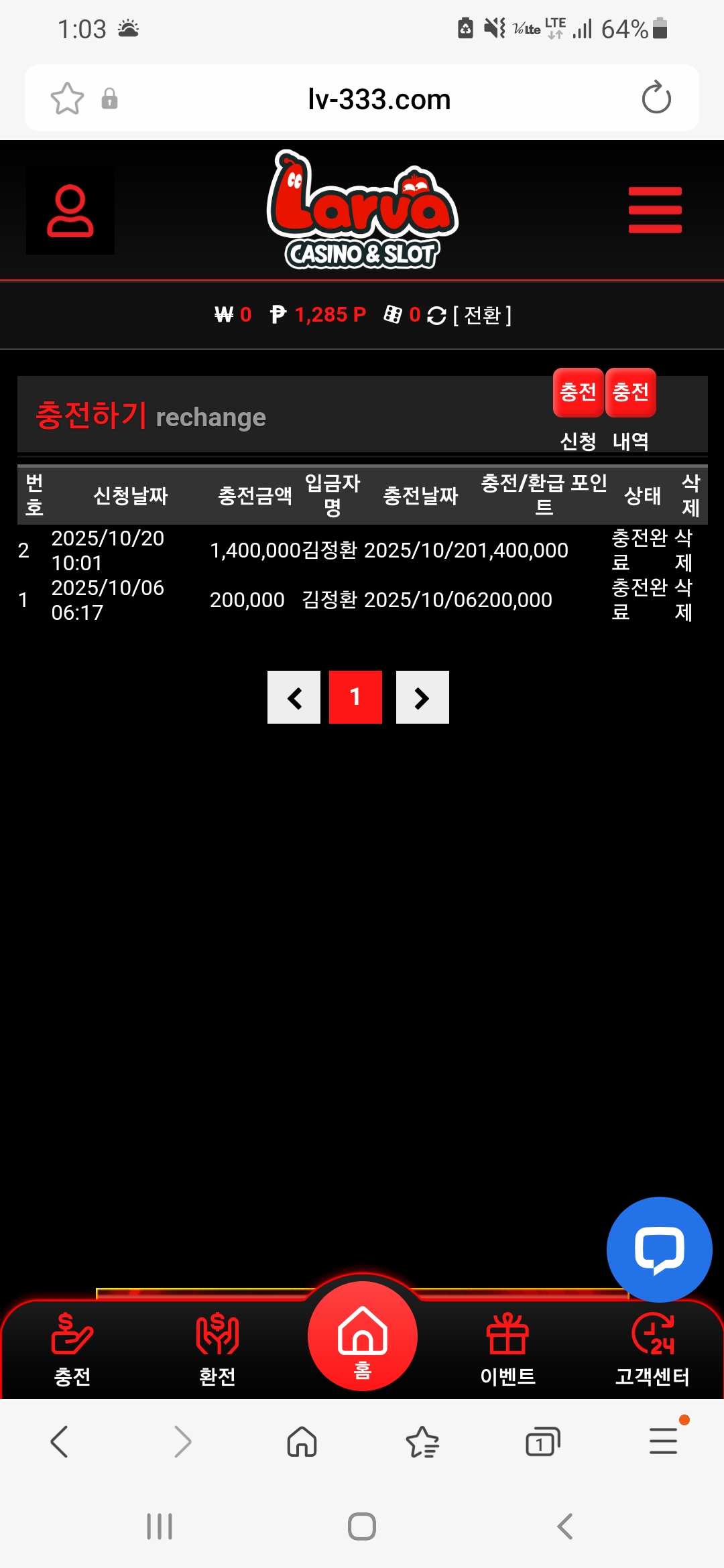
Task: Delete the 2025/10/20 recharge record
Action: coord(683,550)
